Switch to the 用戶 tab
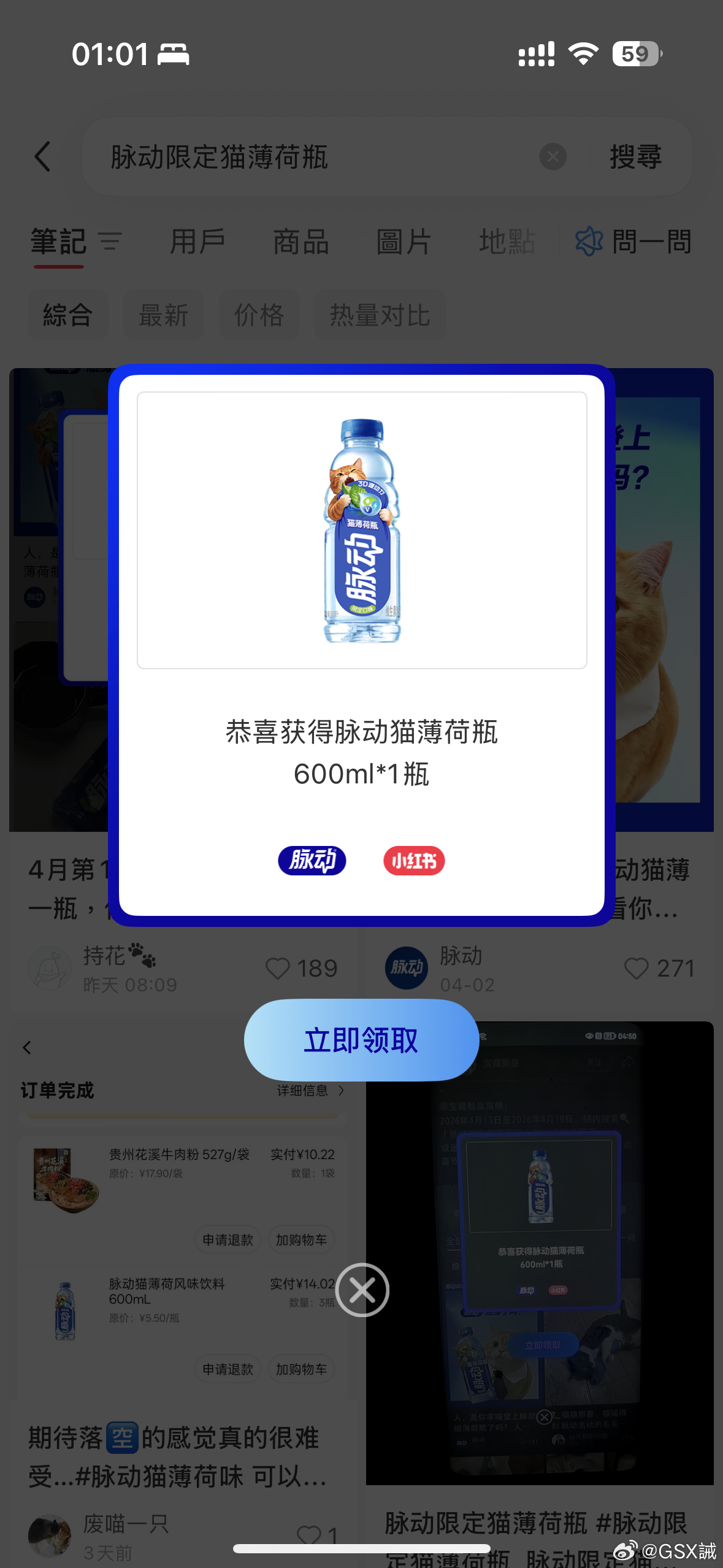Image resolution: width=723 pixels, height=1568 pixels. (x=197, y=242)
